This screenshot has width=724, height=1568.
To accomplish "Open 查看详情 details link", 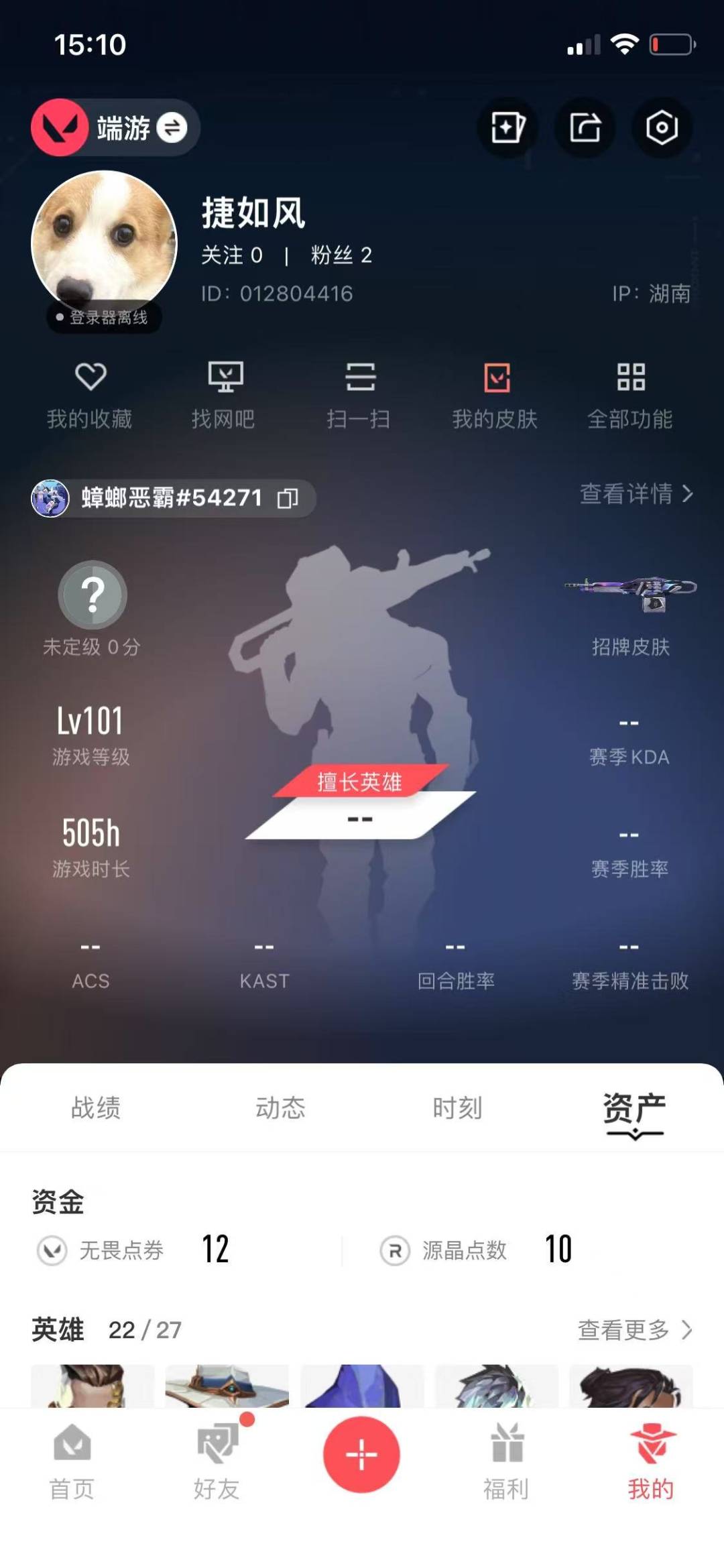I will click(x=636, y=494).
